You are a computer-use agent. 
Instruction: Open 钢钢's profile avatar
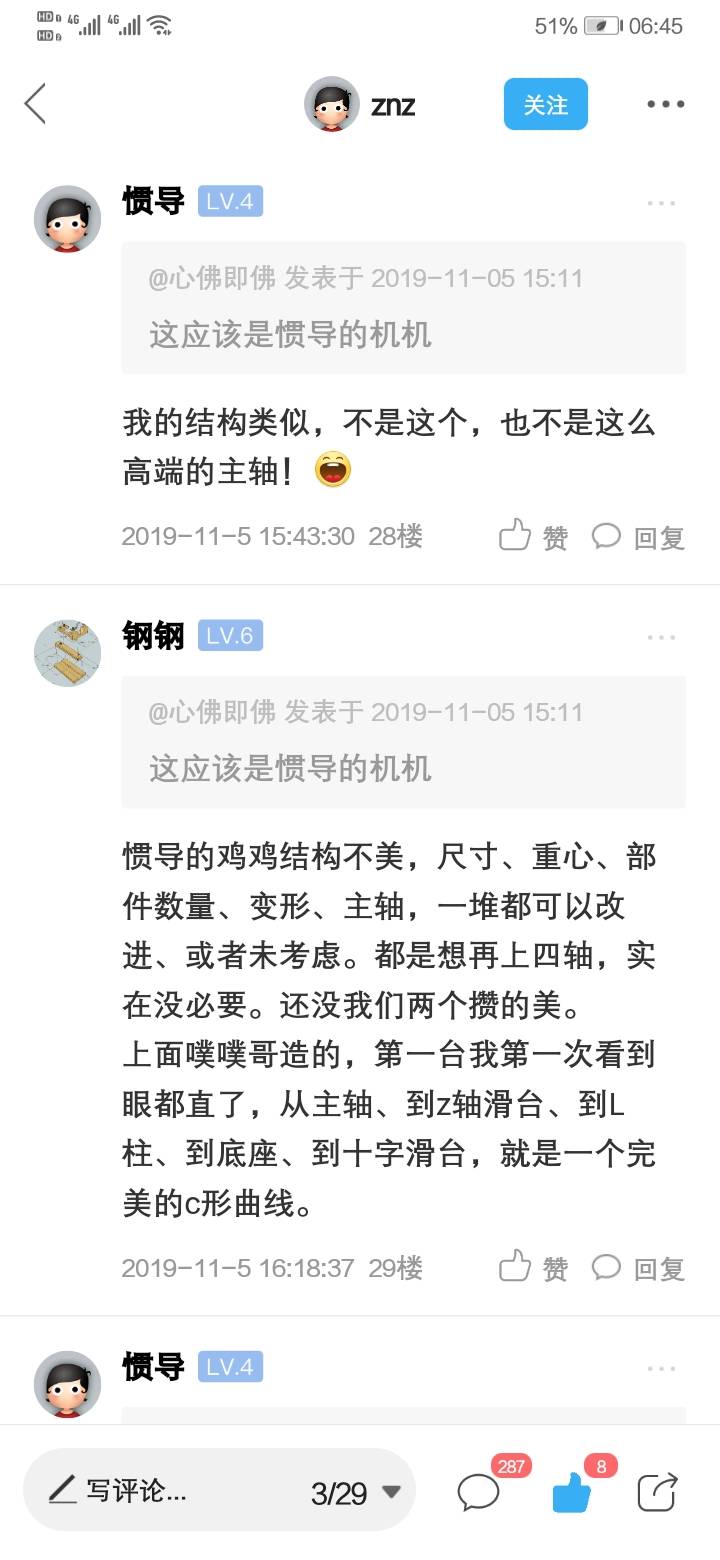coord(68,652)
